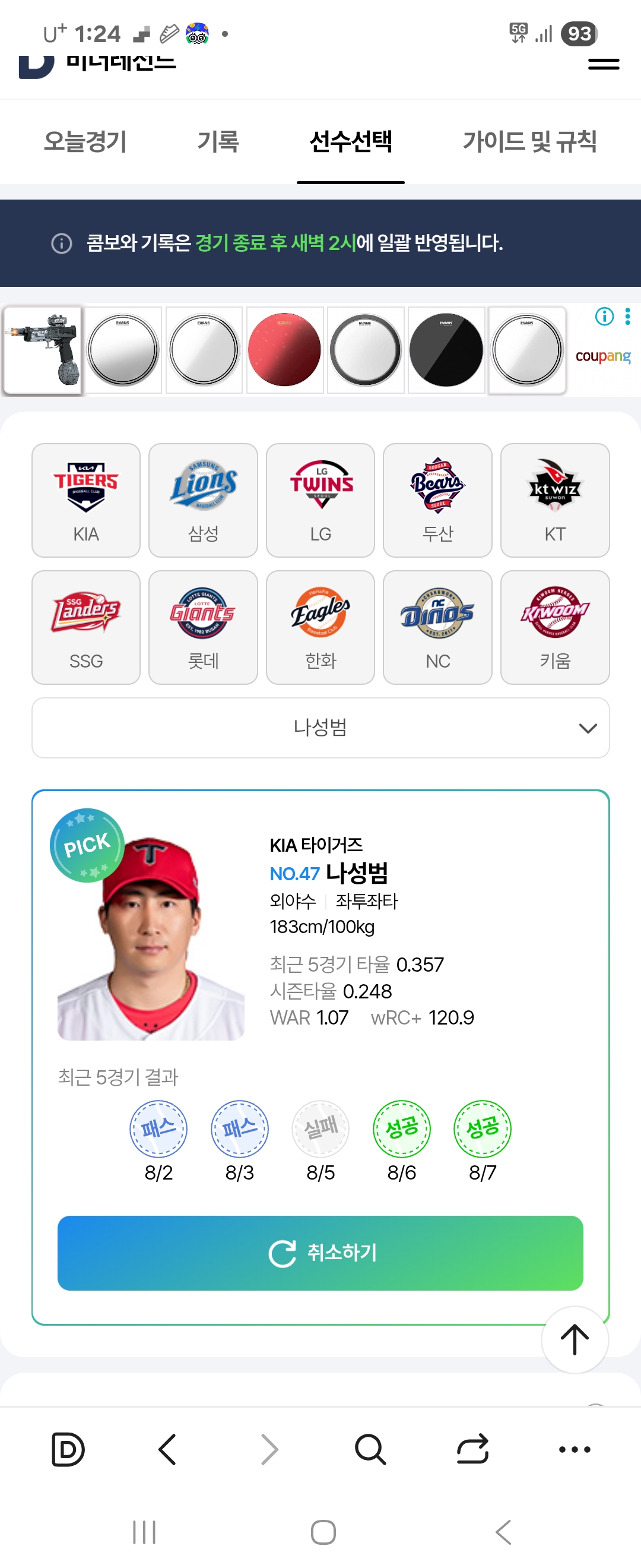641x1568 pixels.
Task: Select the 롯데 Giants team
Action: [202, 627]
